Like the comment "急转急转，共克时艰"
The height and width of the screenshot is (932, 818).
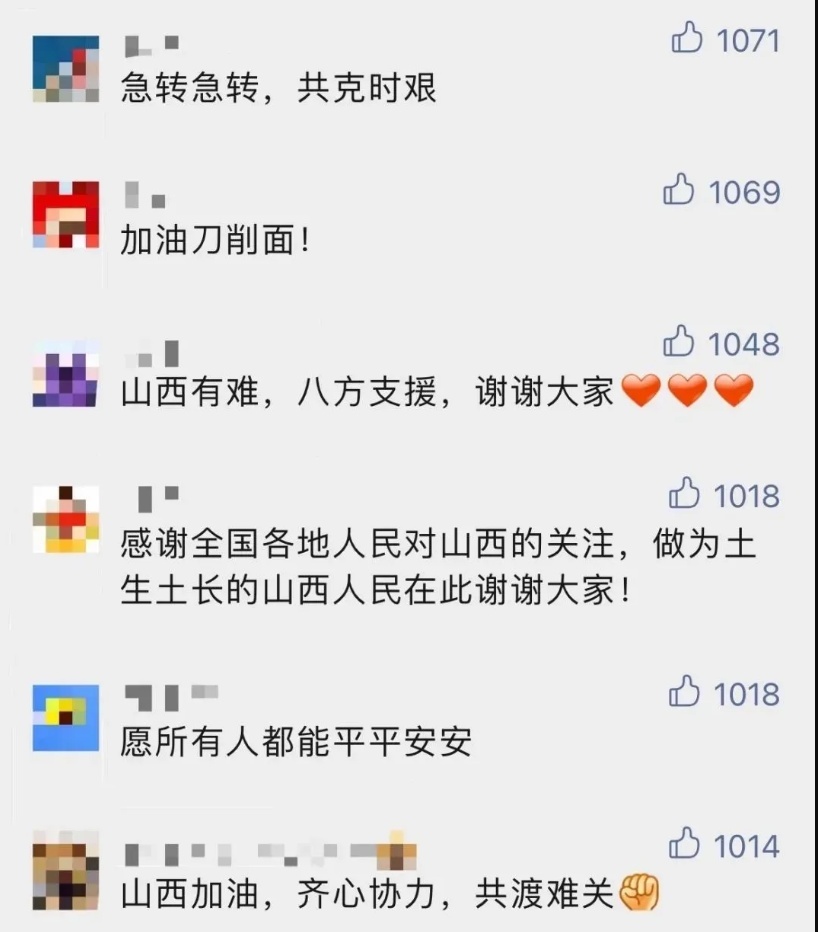coord(687,40)
